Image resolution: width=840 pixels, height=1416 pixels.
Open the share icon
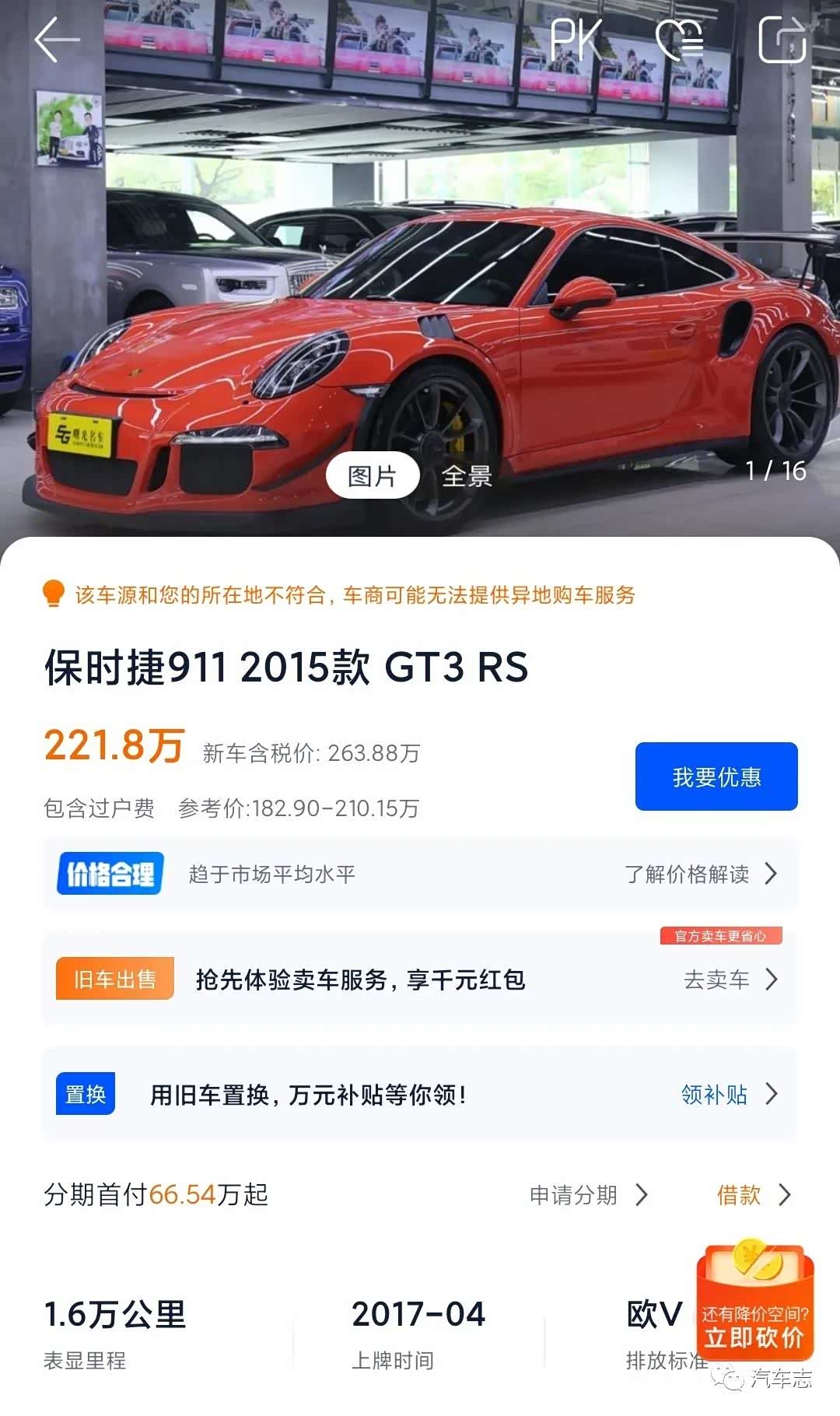[x=782, y=40]
